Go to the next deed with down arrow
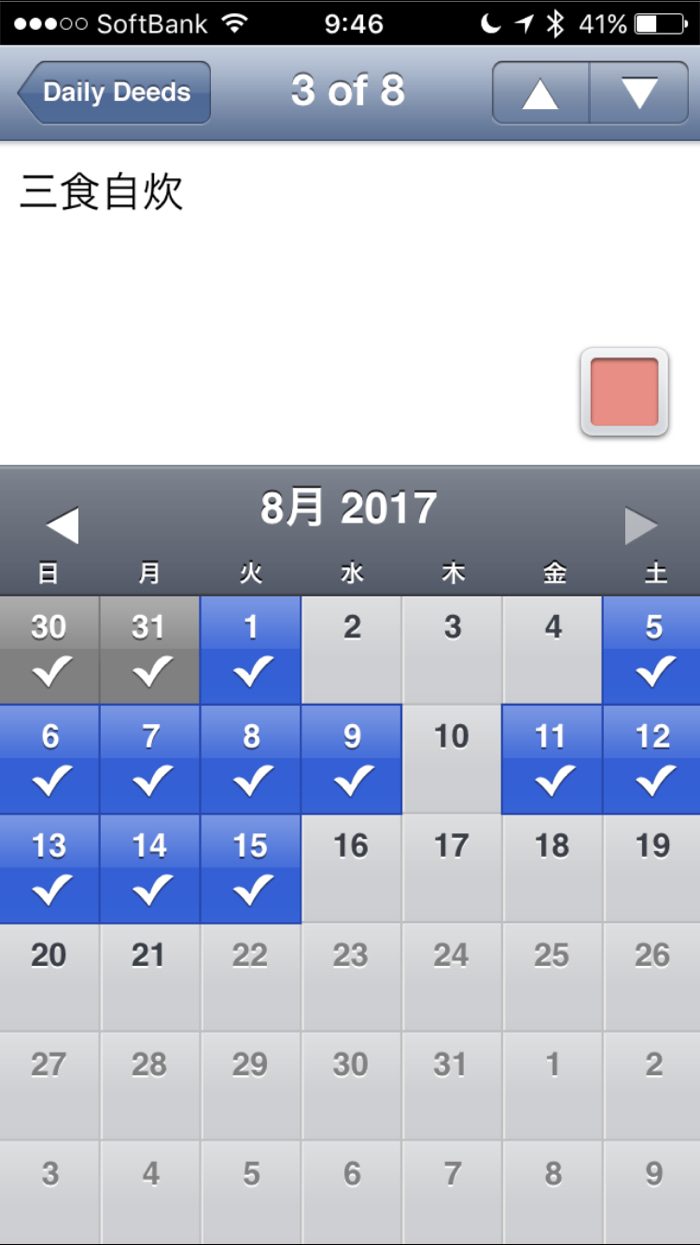700x1245 pixels. click(639, 93)
